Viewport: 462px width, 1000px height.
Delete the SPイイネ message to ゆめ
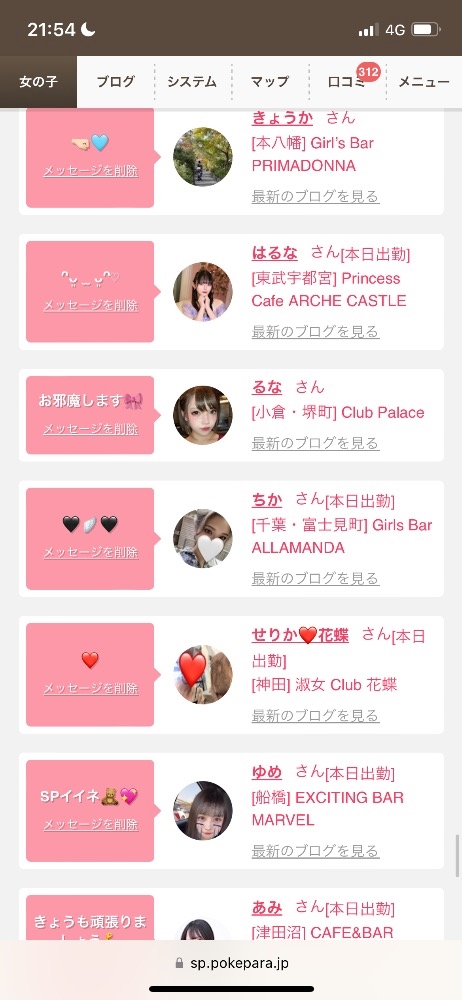91,825
